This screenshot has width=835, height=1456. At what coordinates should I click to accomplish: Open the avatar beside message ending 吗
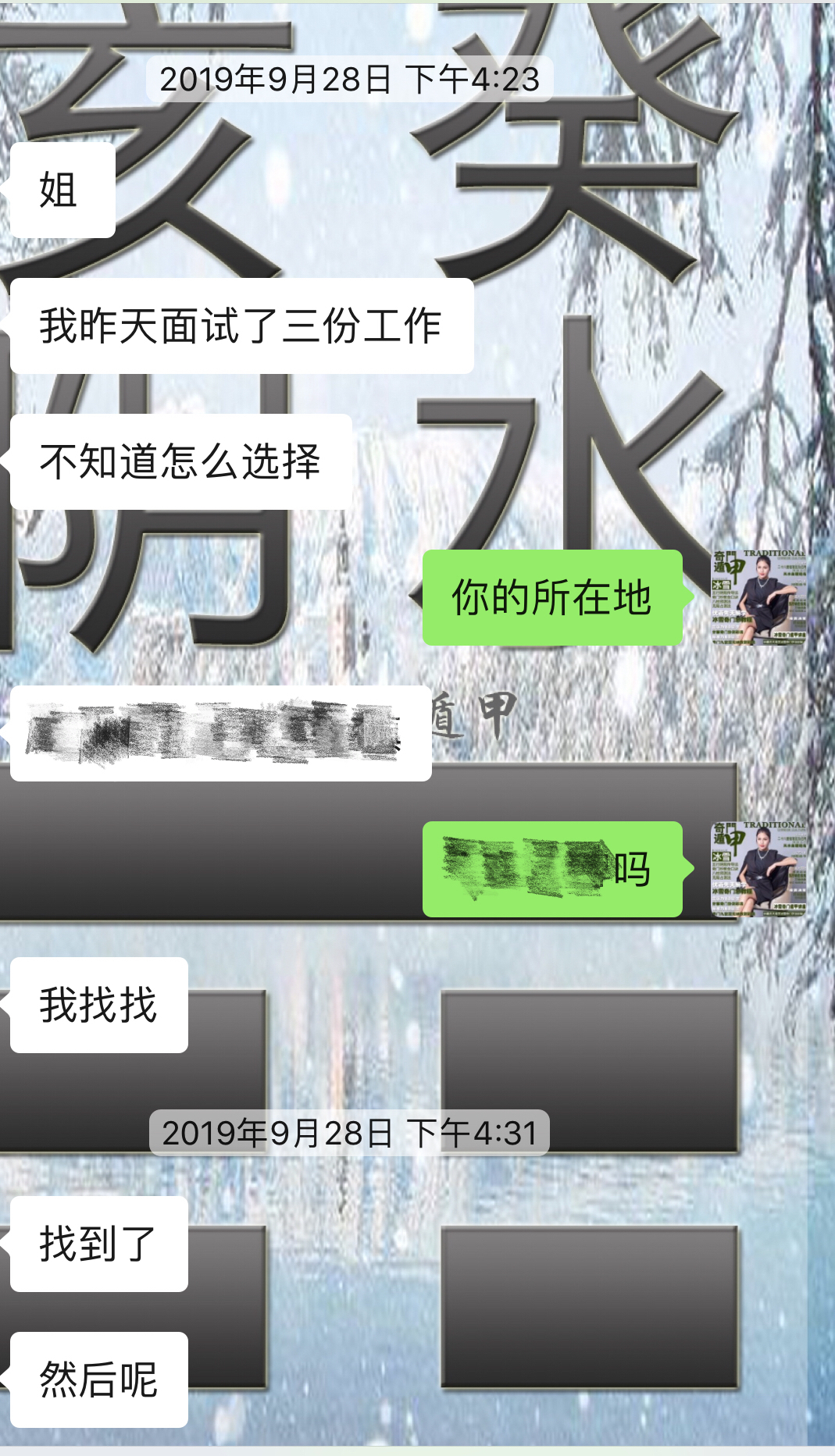(x=758, y=869)
